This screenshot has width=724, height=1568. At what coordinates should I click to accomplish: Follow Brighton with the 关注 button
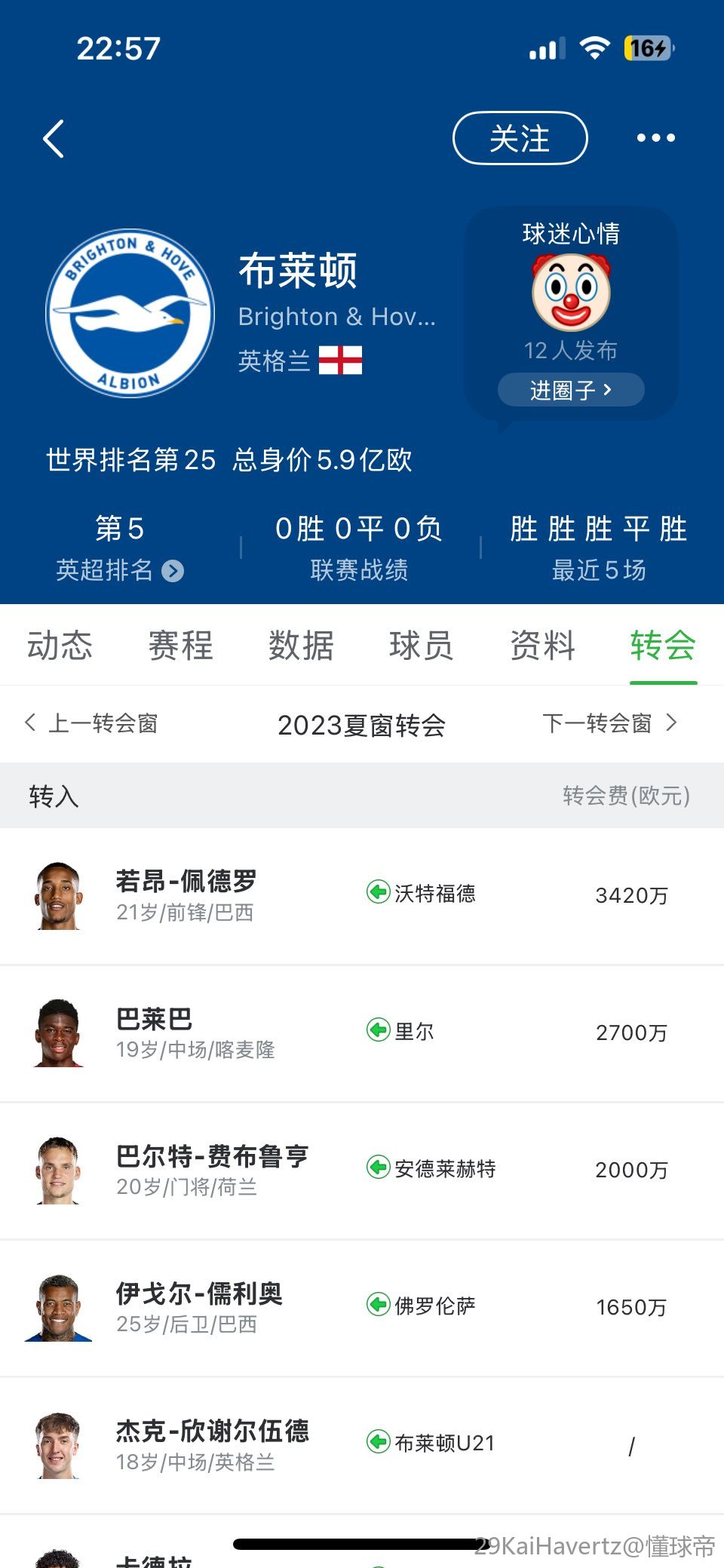520,139
